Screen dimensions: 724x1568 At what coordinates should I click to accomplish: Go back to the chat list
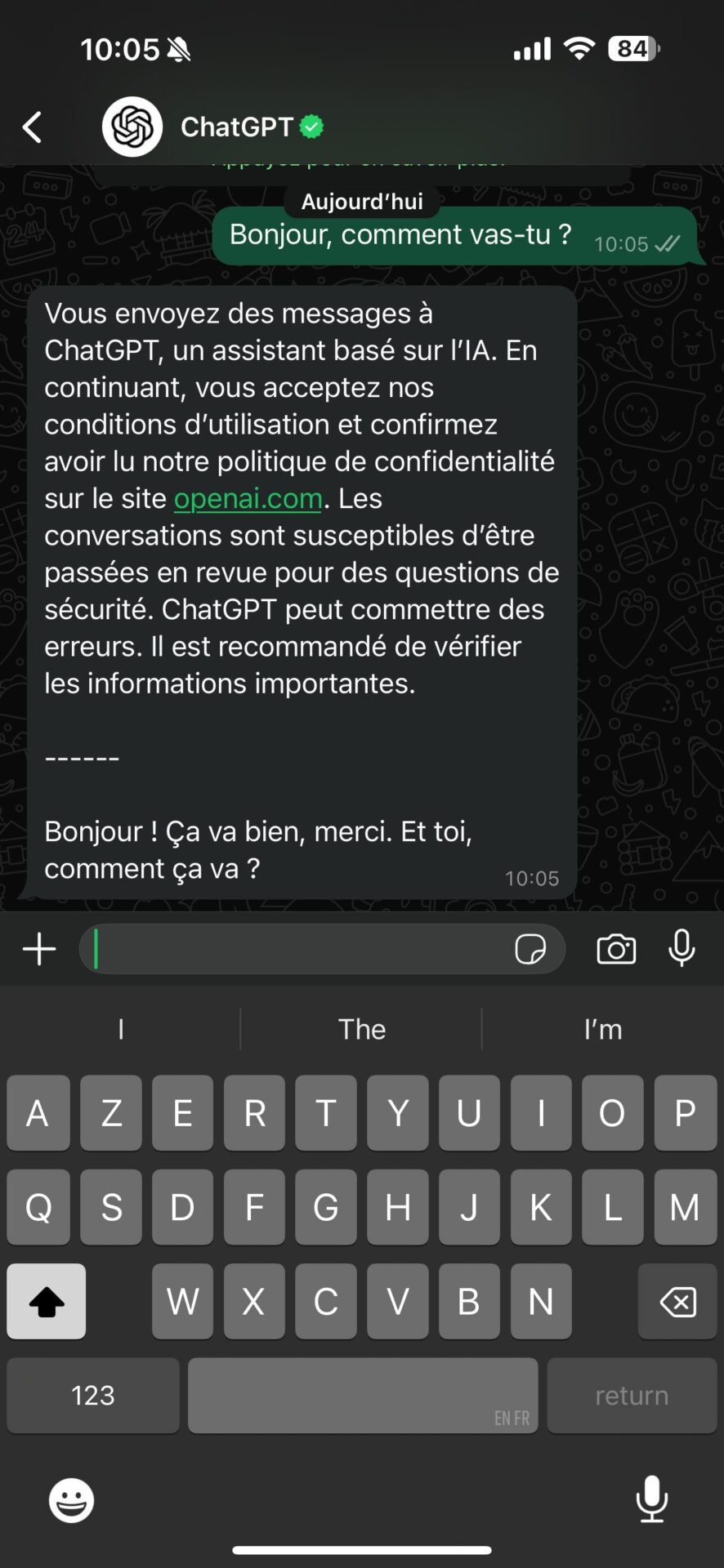point(32,127)
